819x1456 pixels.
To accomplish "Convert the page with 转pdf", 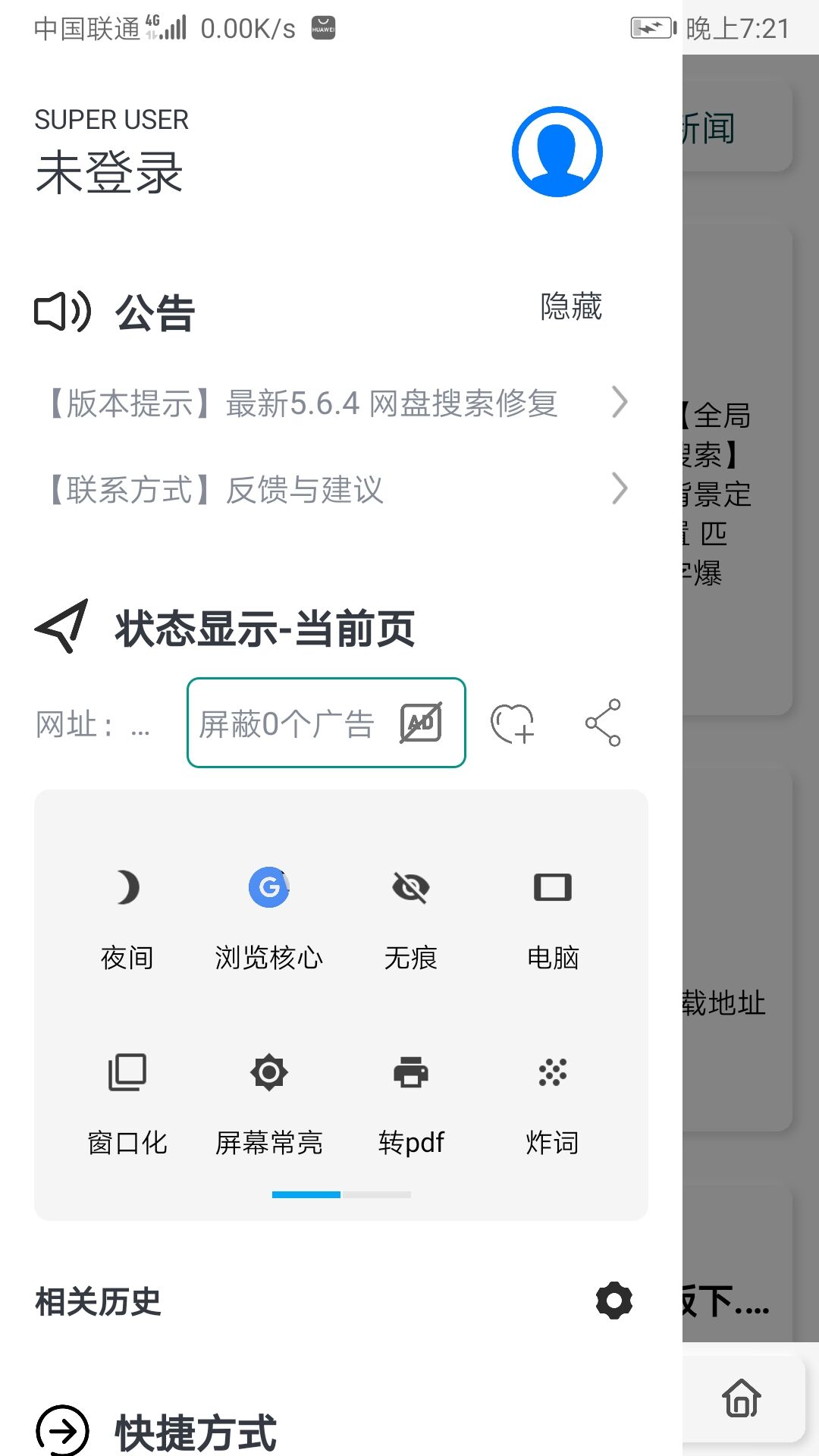I will pyautogui.click(x=411, y=1101).
